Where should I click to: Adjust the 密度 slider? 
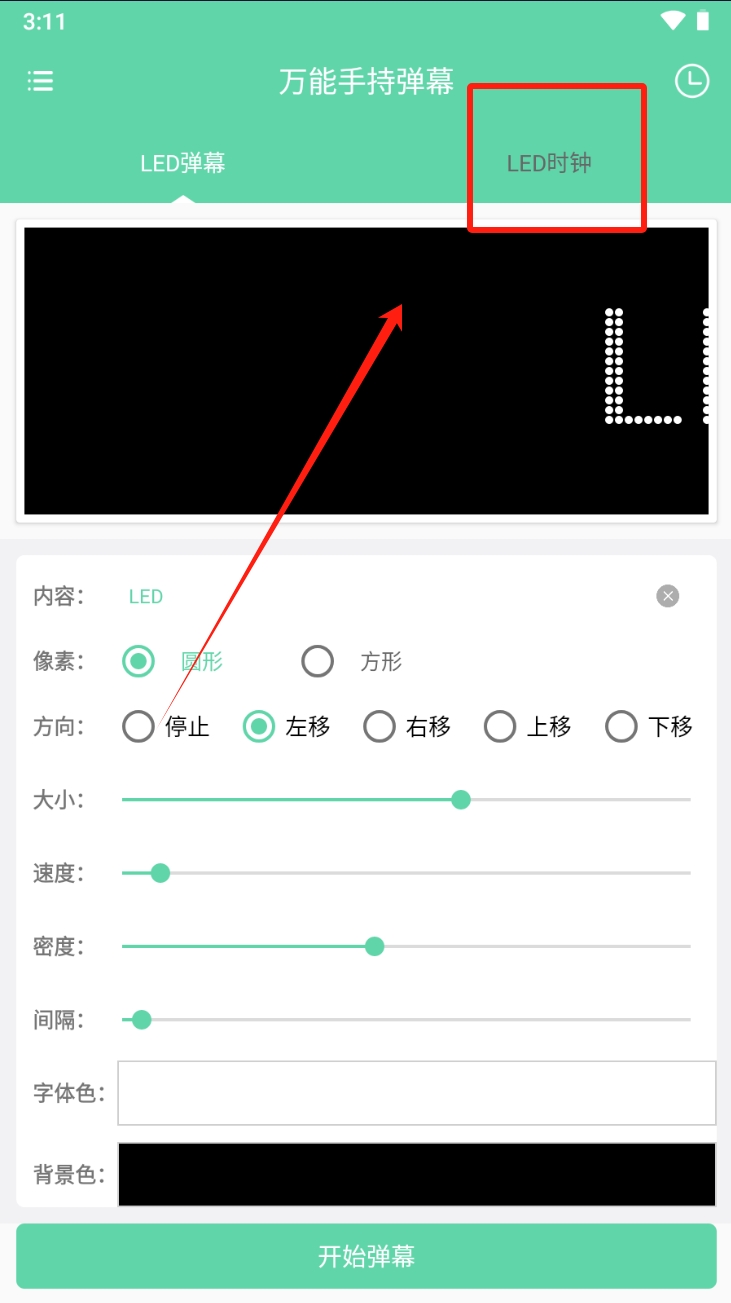pyautogui.click(x=375, y=947)
